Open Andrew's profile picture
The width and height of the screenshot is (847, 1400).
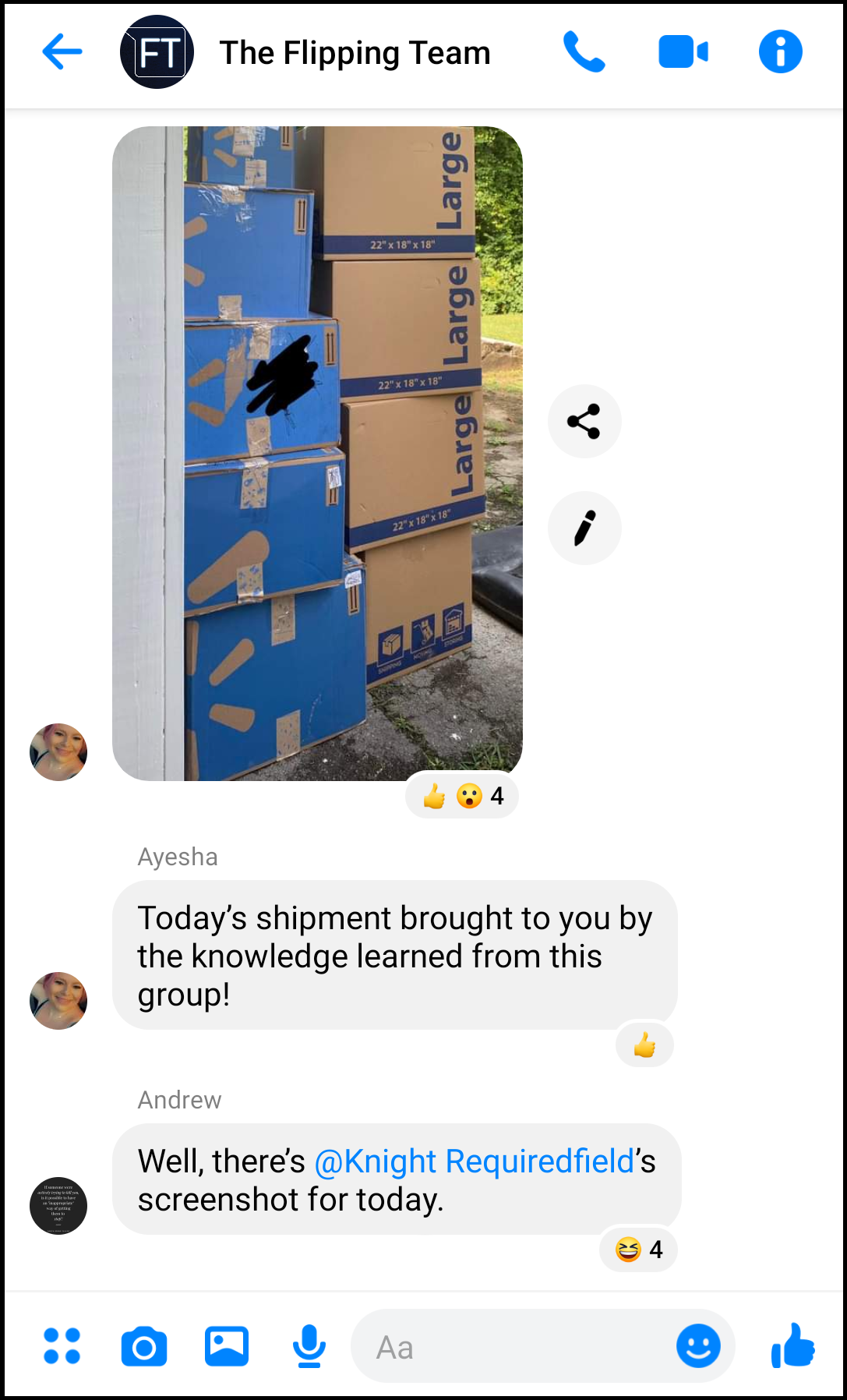(58, 1206)
